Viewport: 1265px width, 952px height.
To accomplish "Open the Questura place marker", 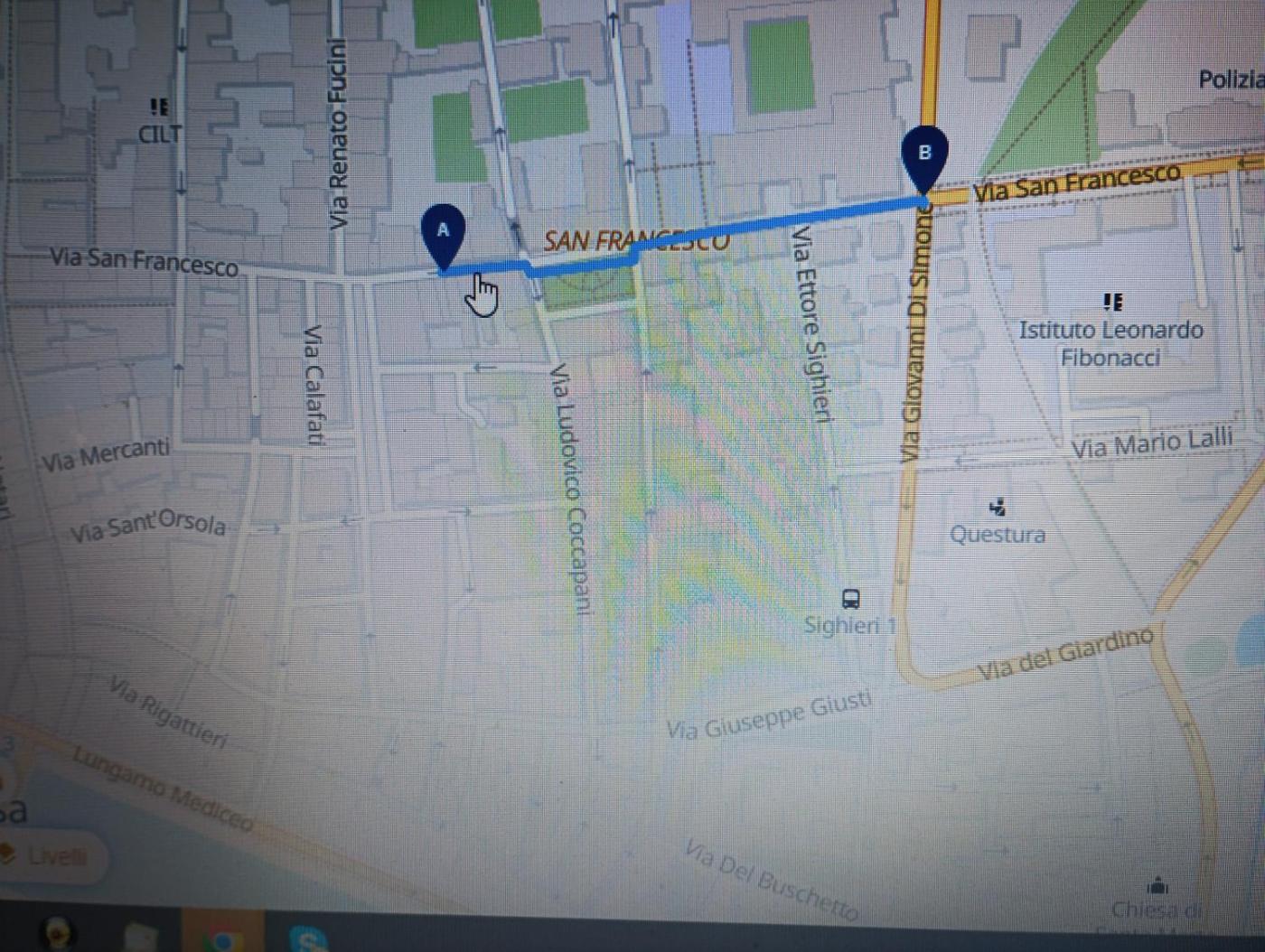I will (998, 509).
